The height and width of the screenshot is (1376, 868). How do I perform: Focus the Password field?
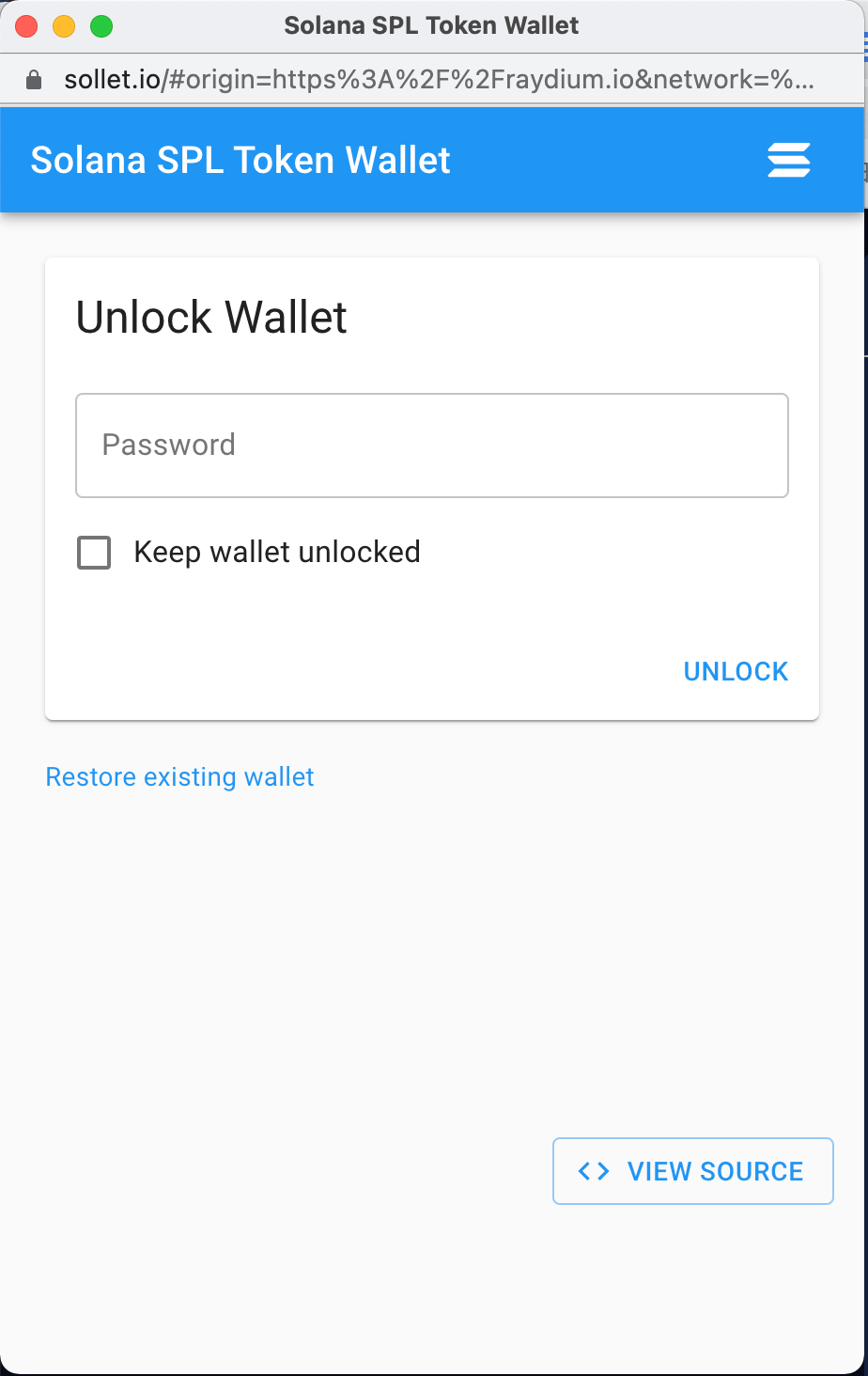(x=432, y=446)
